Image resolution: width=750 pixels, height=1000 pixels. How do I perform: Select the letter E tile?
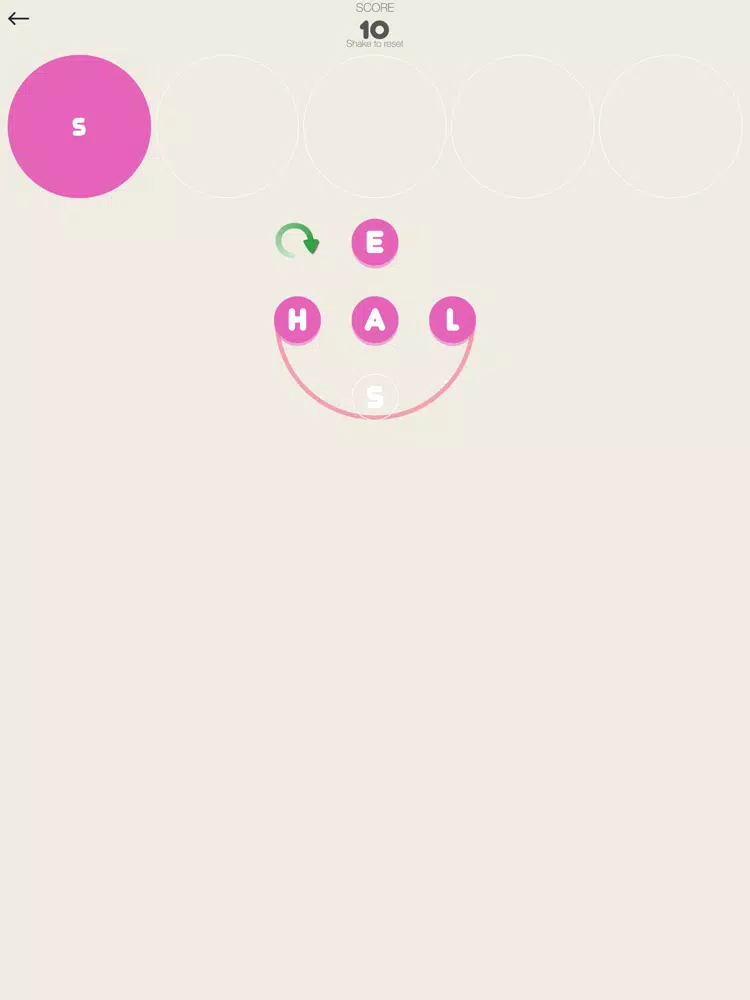375,243
